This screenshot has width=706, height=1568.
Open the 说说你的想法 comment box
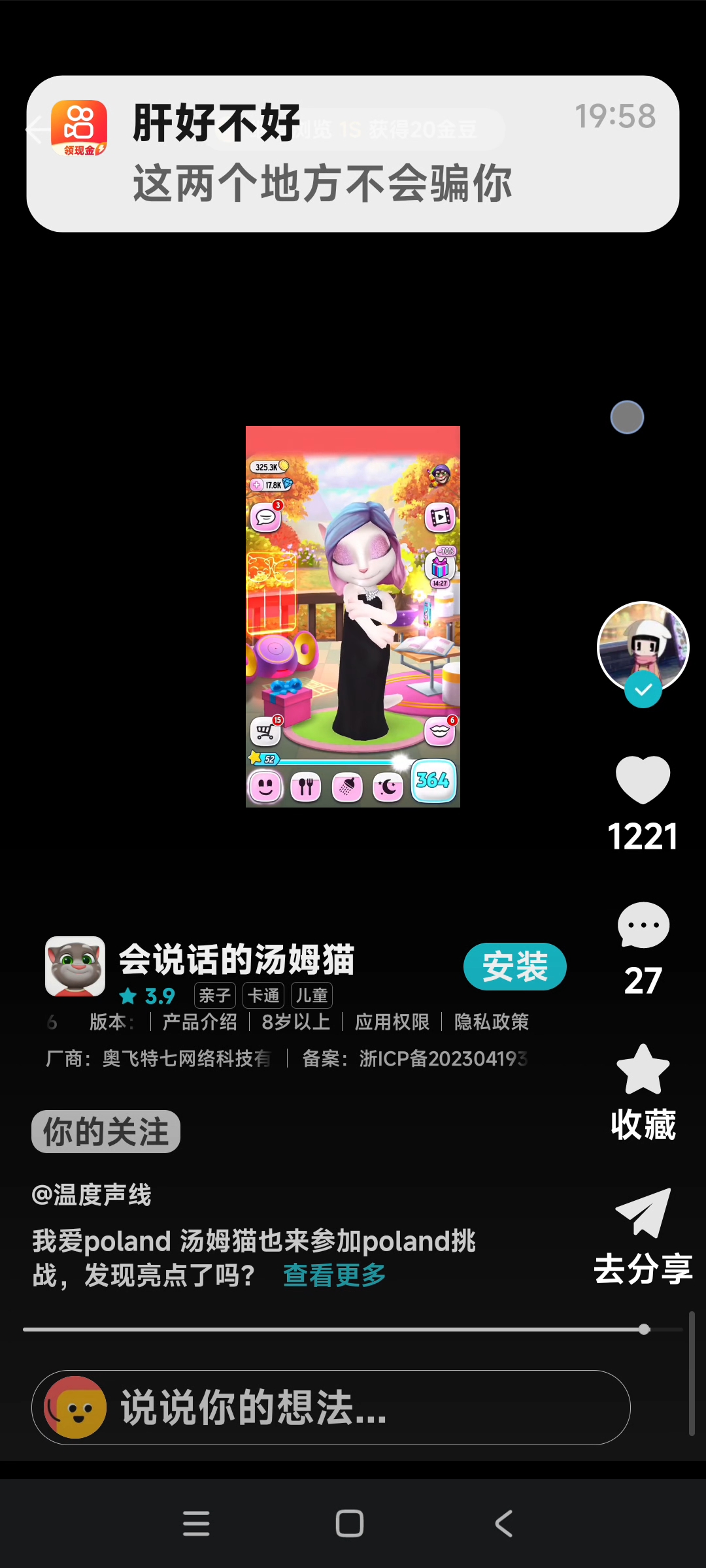coord(330,1407)
